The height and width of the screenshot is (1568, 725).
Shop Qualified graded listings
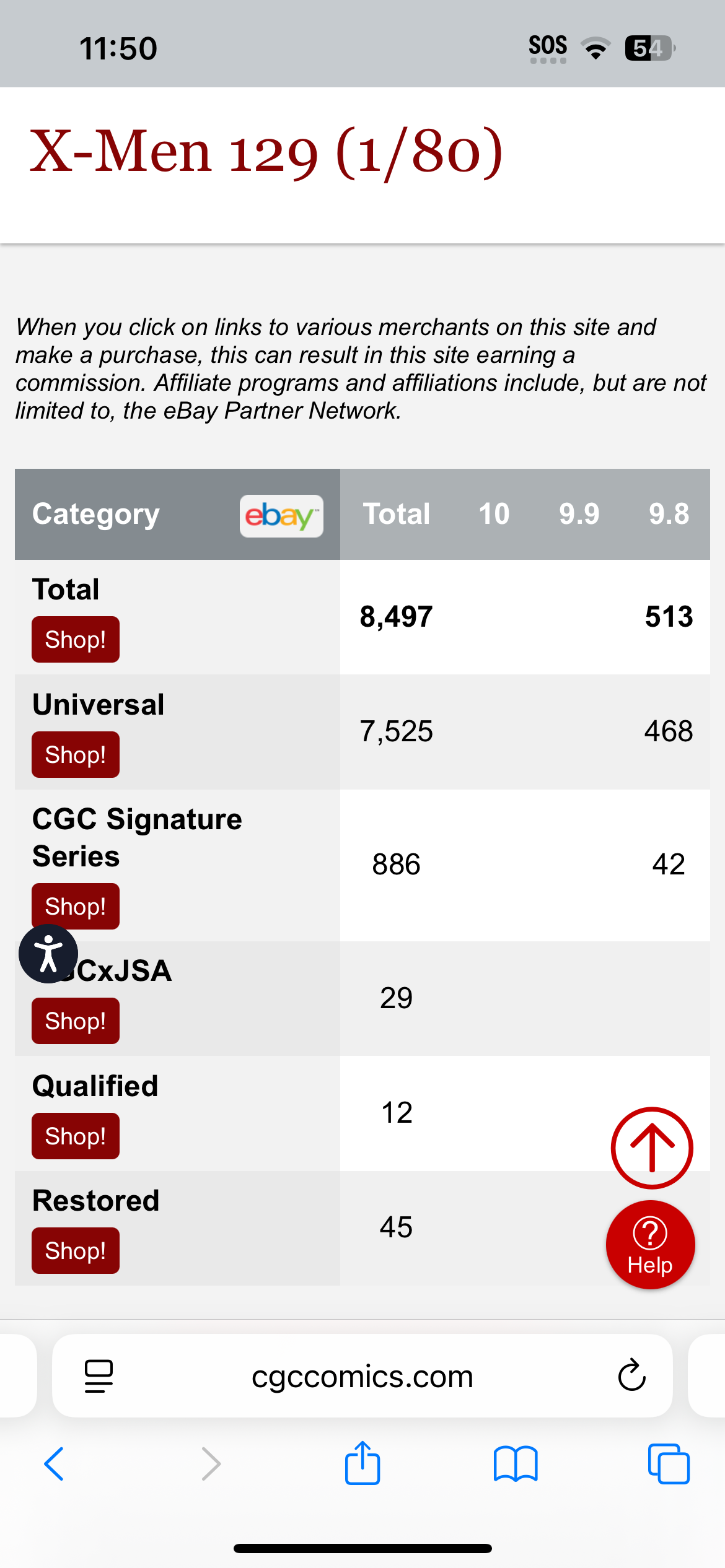coord(75,1136)
